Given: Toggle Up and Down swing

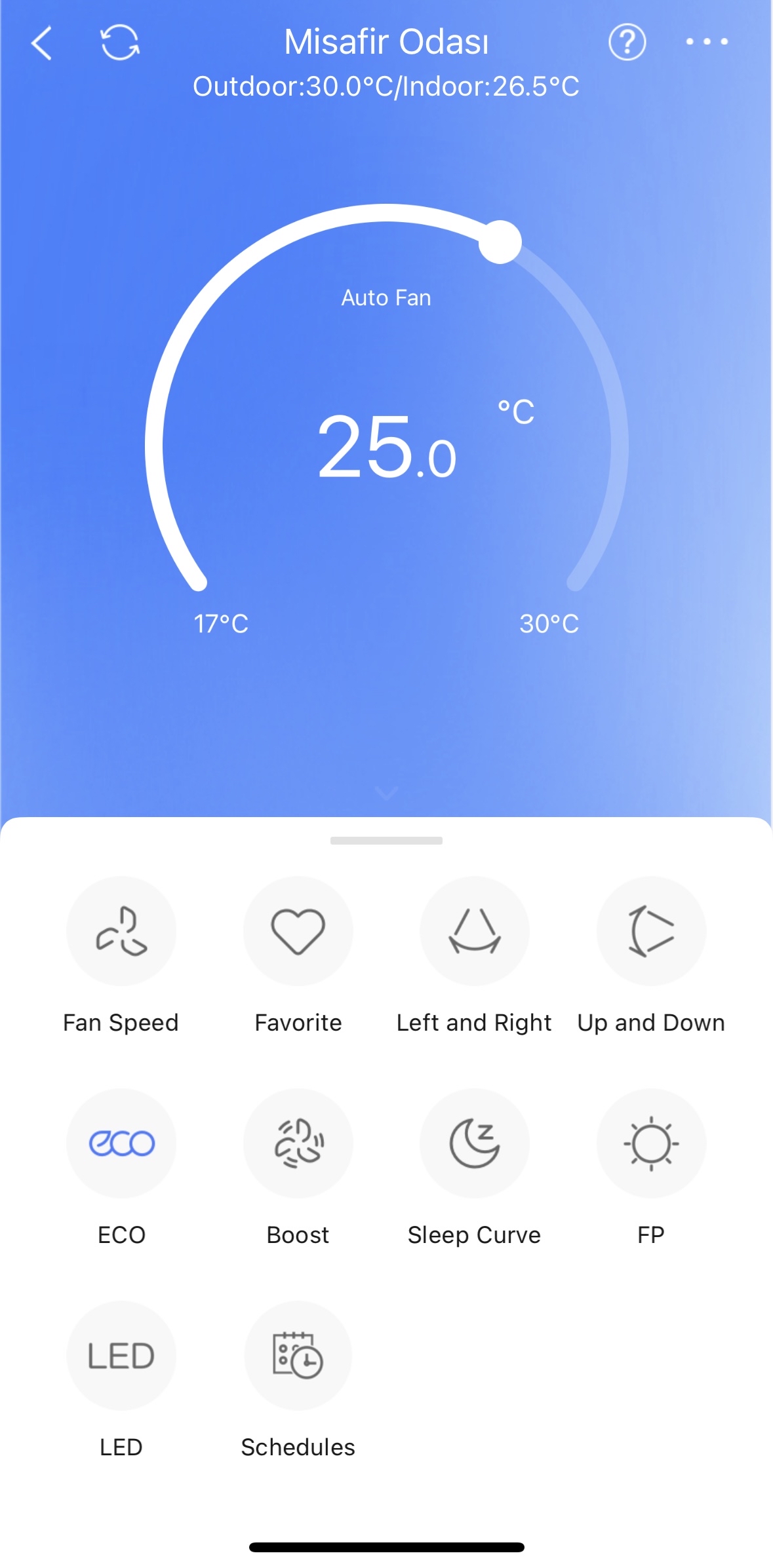Looking at the screenshot, I should coord(651,930).
